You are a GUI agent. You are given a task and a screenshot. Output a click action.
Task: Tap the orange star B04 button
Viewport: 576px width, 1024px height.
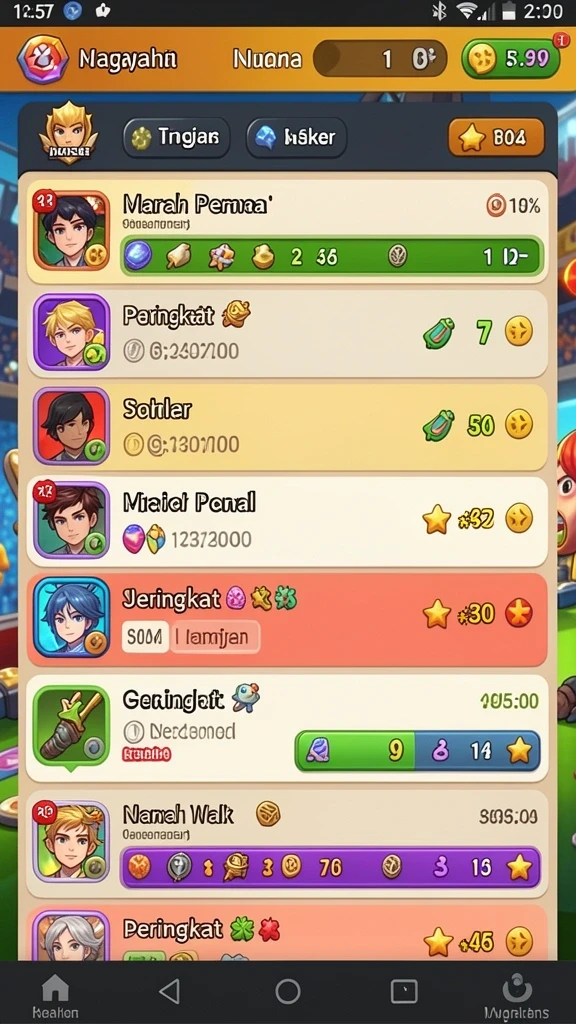496,138
